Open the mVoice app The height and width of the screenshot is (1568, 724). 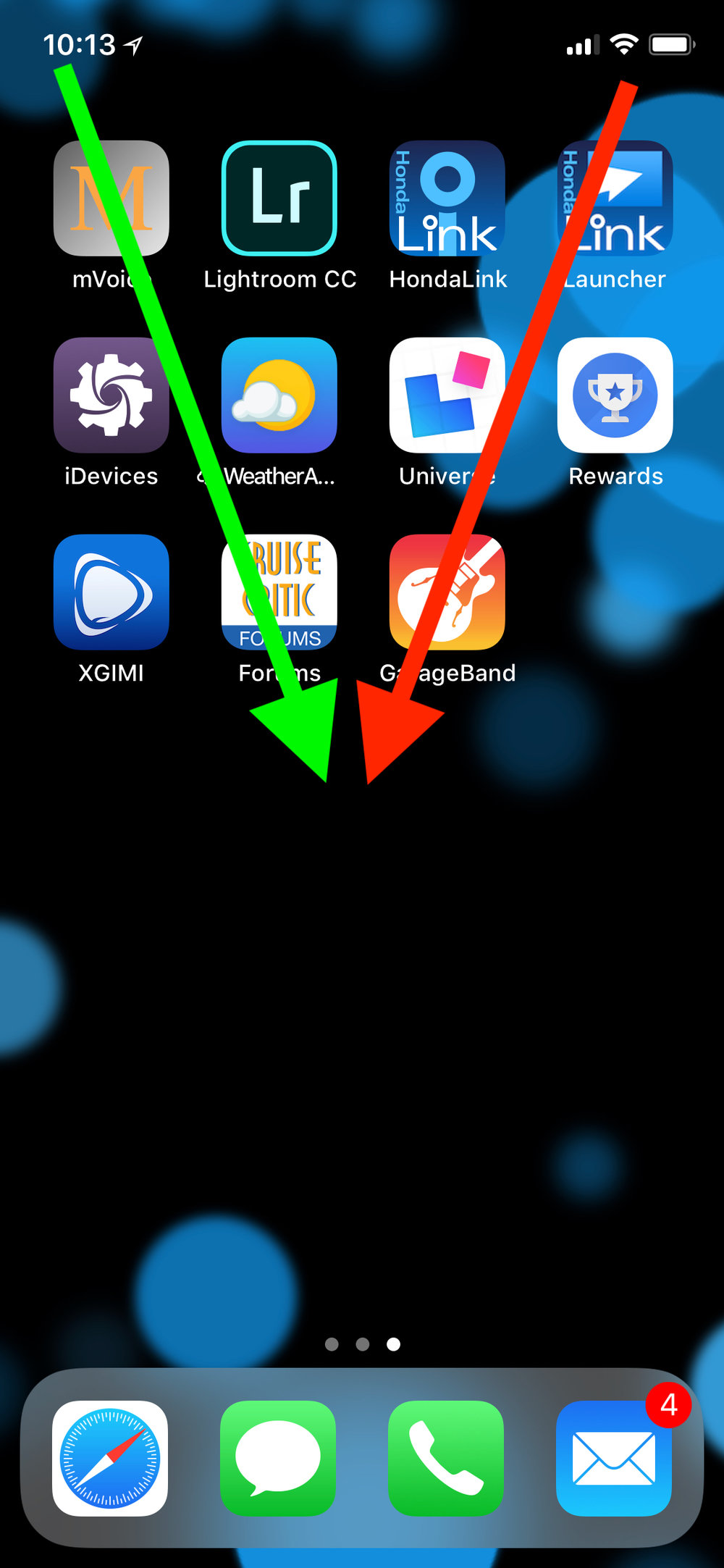click(111, 198)
